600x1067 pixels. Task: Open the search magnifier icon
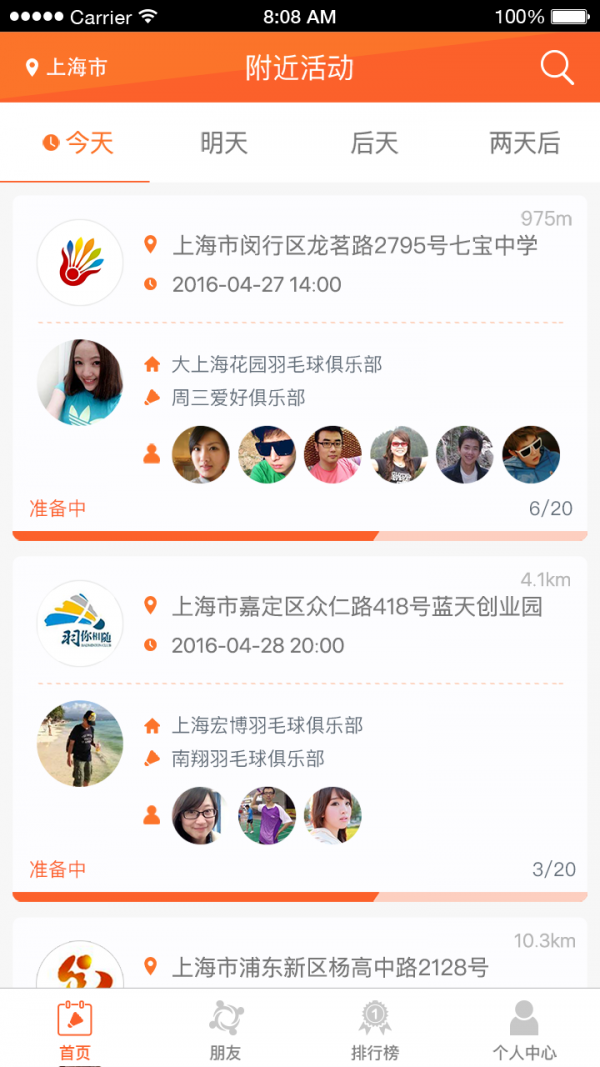557,68
